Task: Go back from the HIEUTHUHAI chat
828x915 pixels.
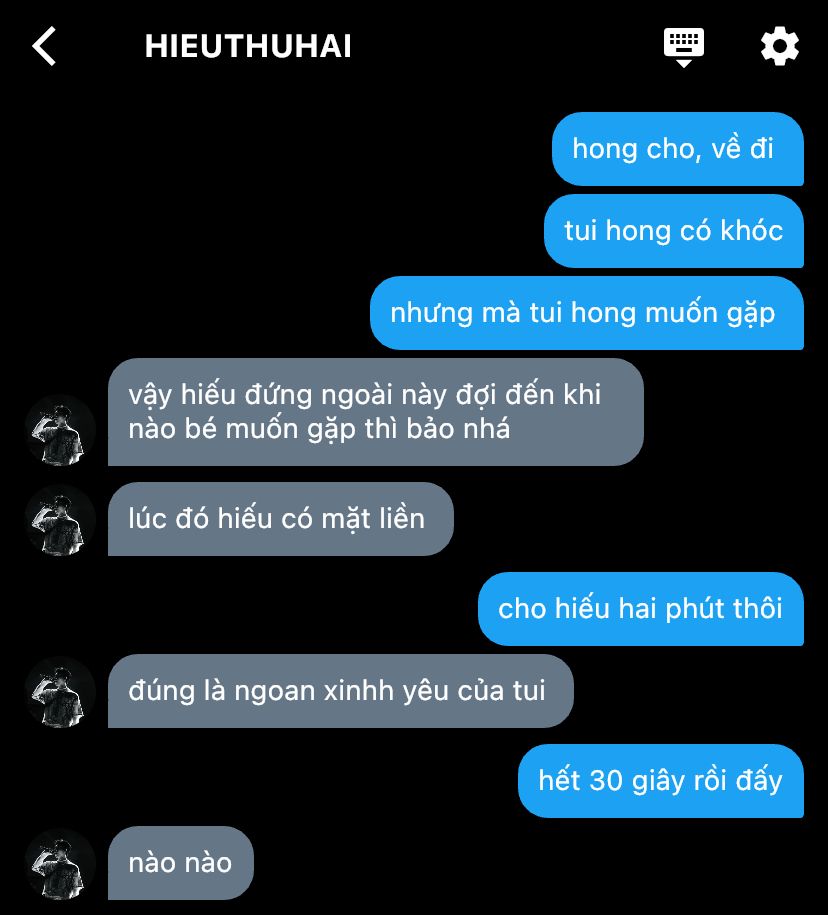Action: 44,47
